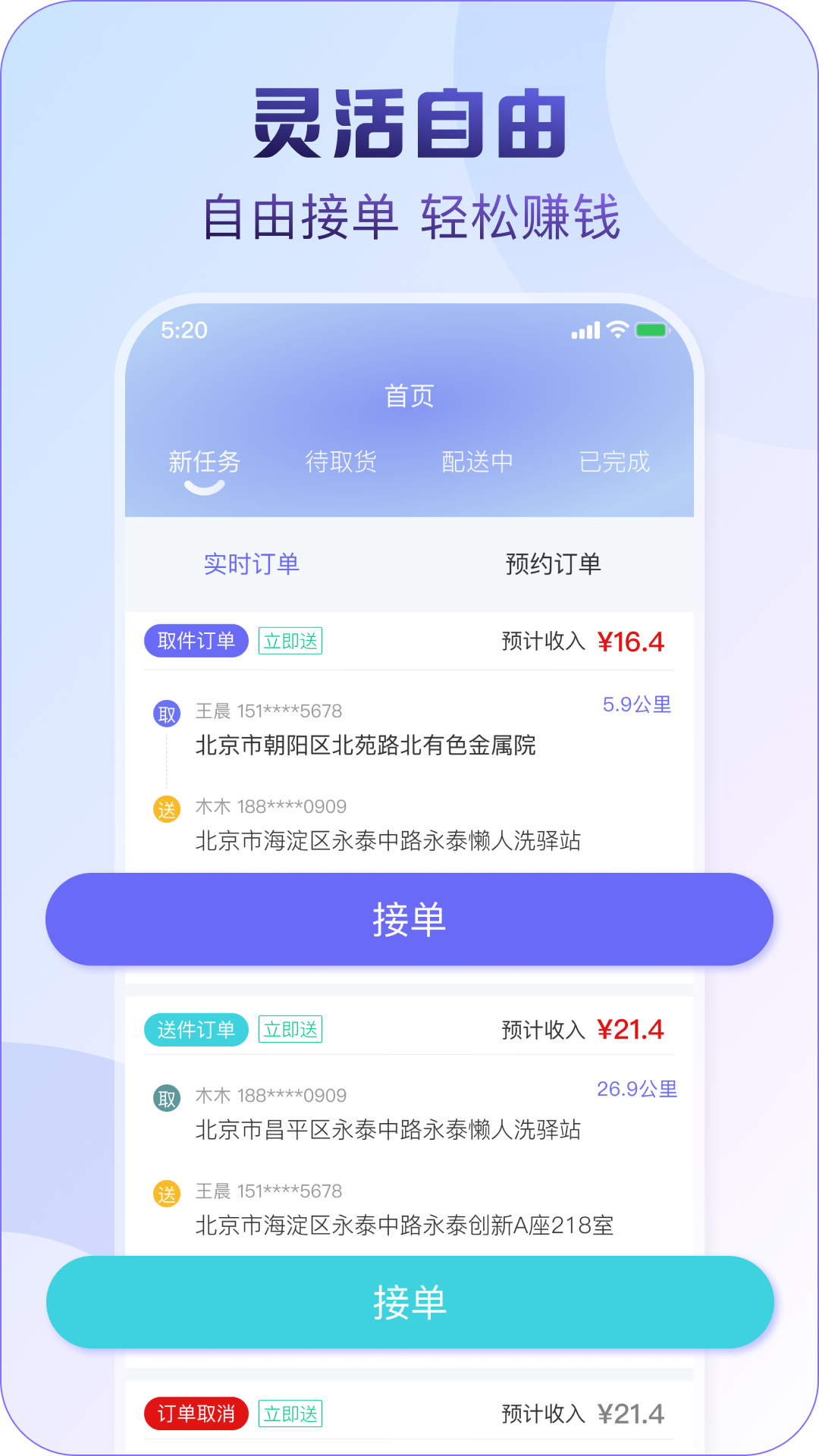Screen dimensions: 819x1456
Task: Switch to the 预约订单 view
Action: tap(552, 563)
